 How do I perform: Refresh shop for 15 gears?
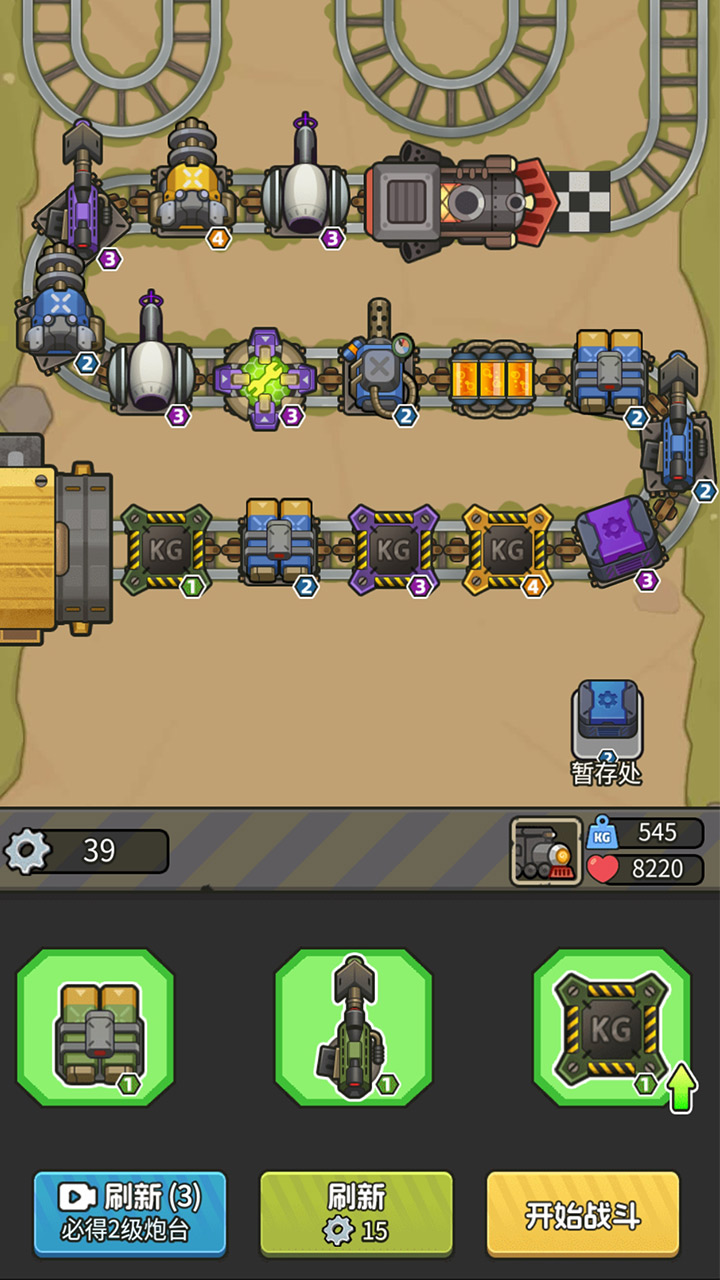point(356,1215)
